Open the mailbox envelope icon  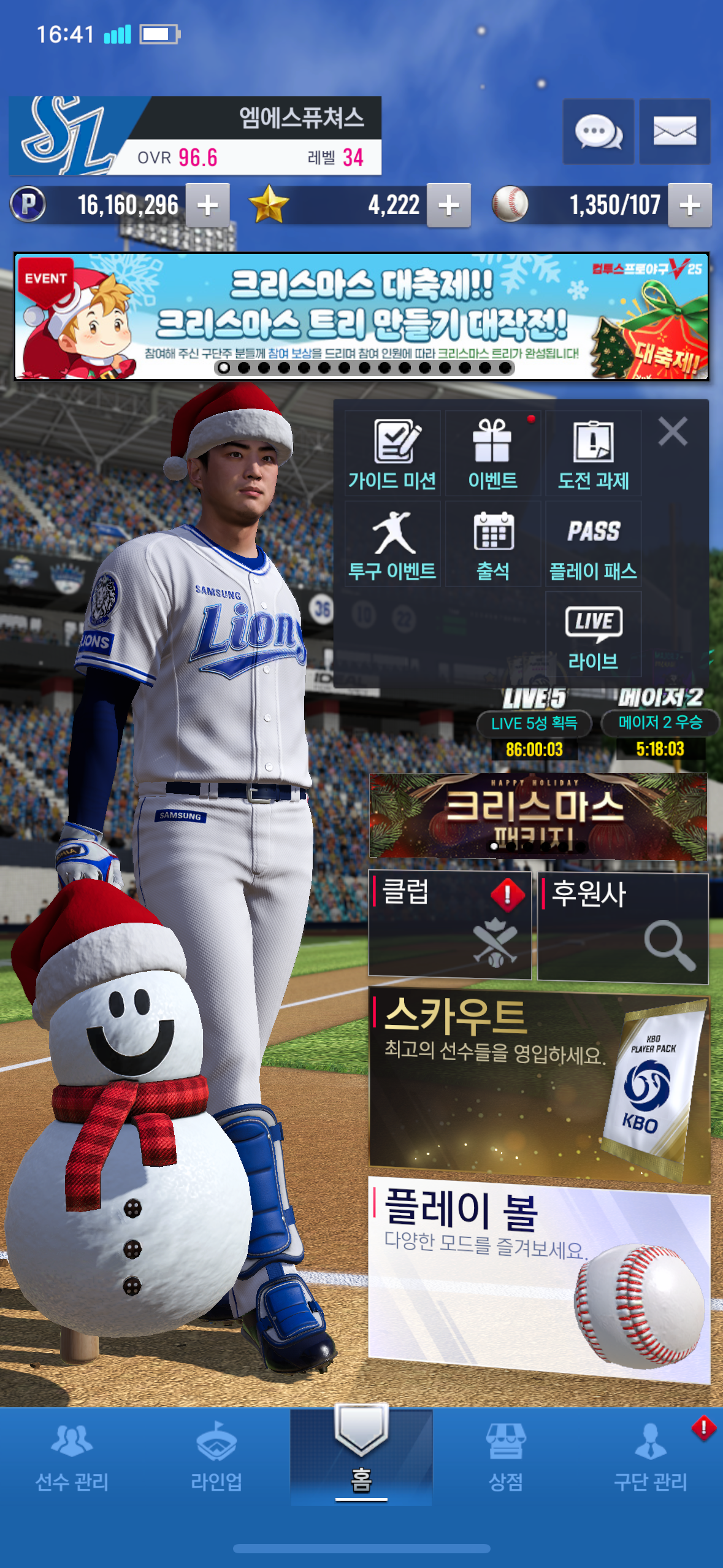[675, 131]
